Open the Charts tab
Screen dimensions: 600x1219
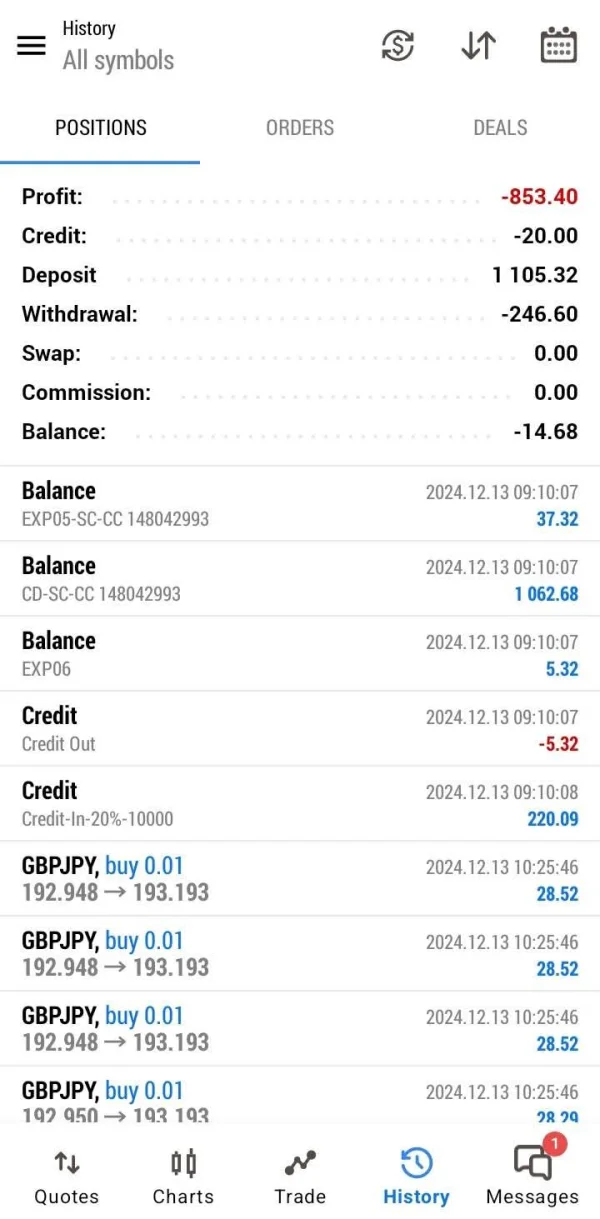pyautogui.click(x=183, y=1177)
